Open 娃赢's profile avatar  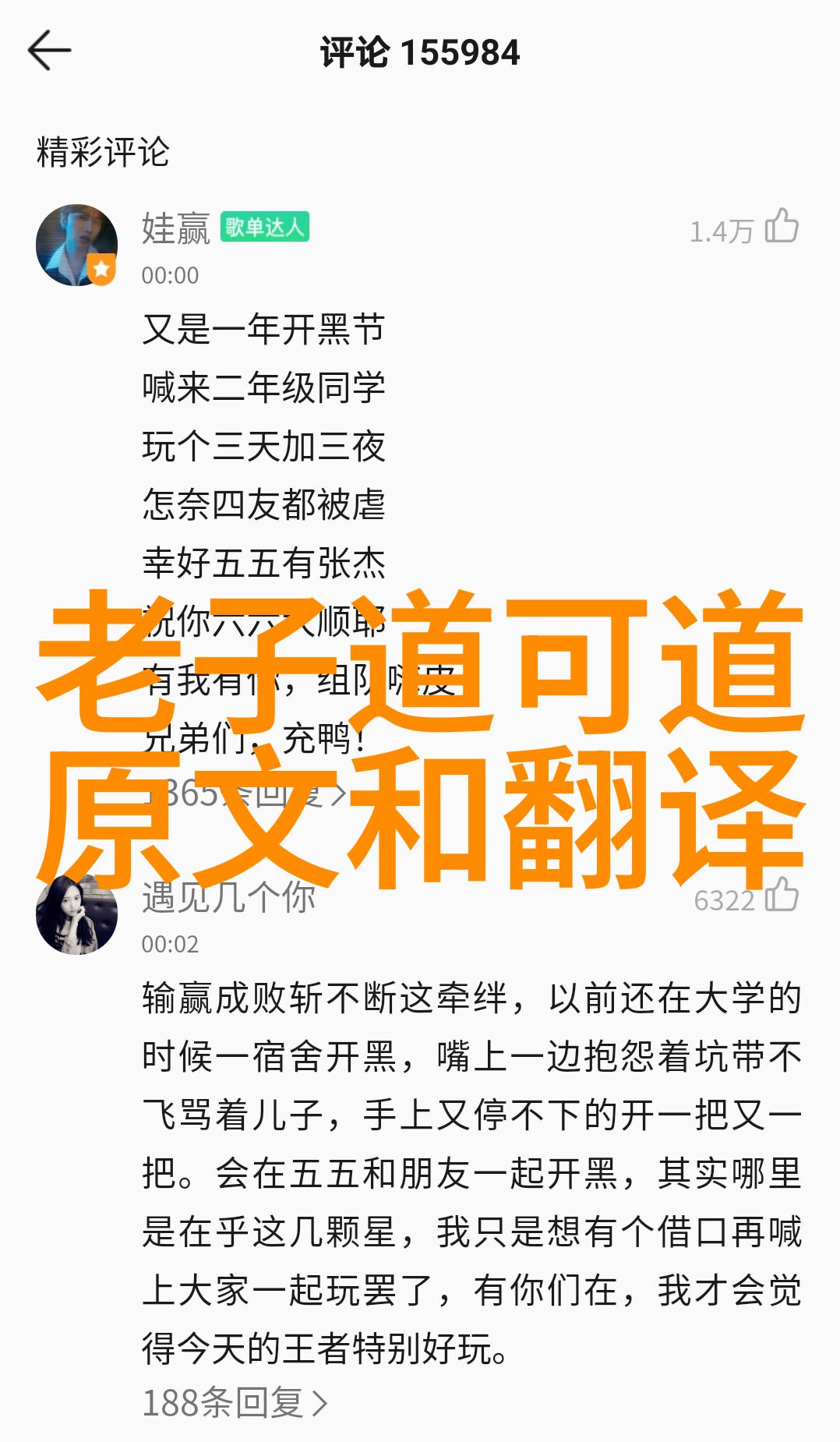76,245
